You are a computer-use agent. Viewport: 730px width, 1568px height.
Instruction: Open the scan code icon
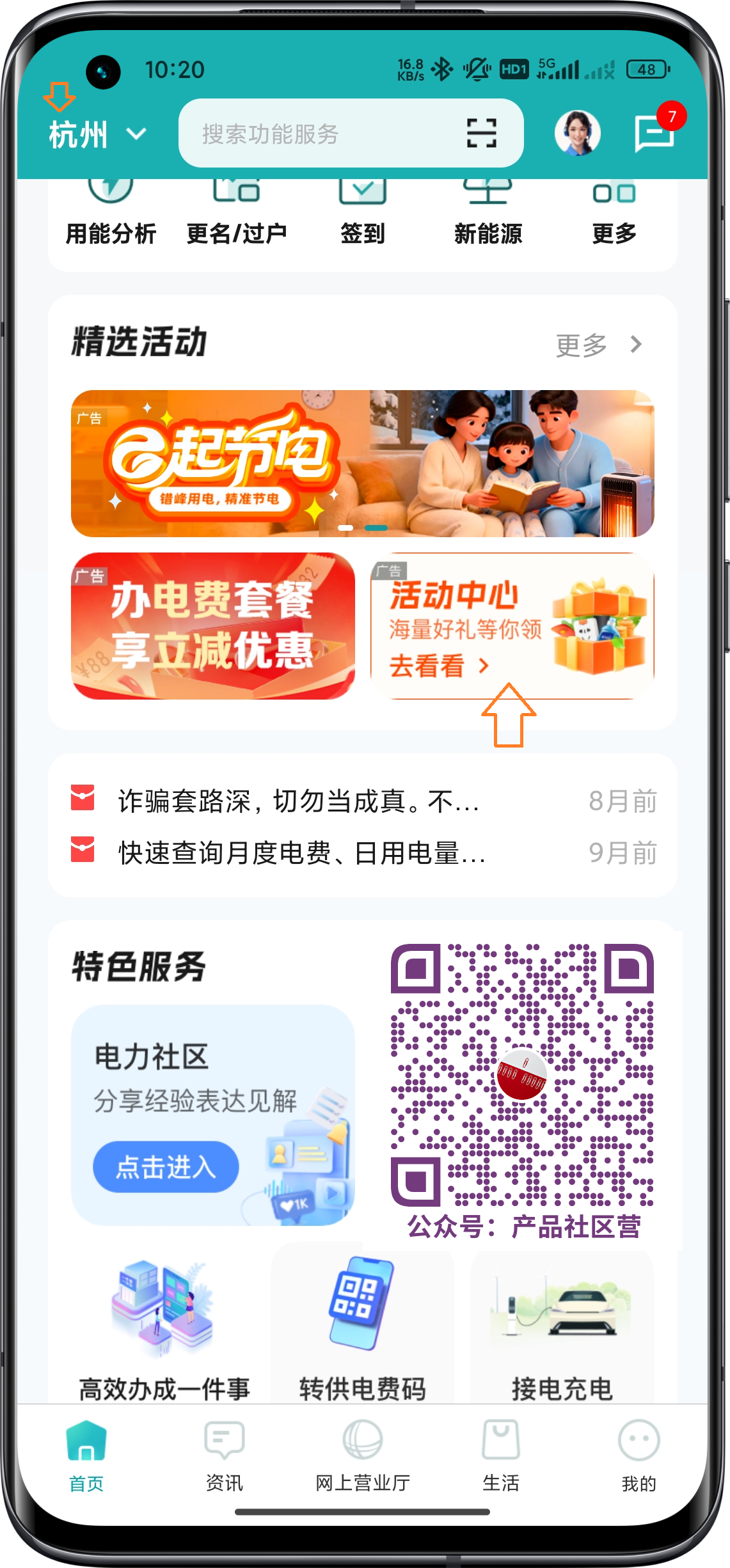point(481,134)
